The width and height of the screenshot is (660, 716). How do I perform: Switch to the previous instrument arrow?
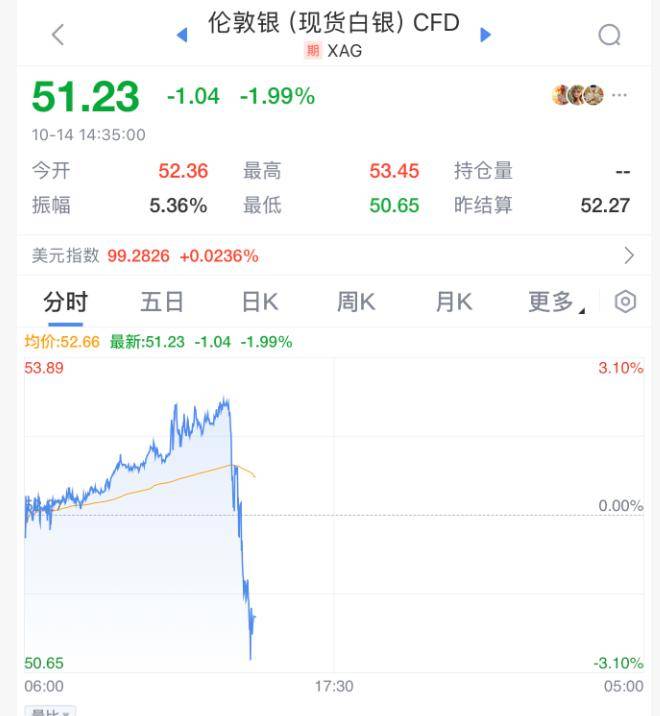182,35
